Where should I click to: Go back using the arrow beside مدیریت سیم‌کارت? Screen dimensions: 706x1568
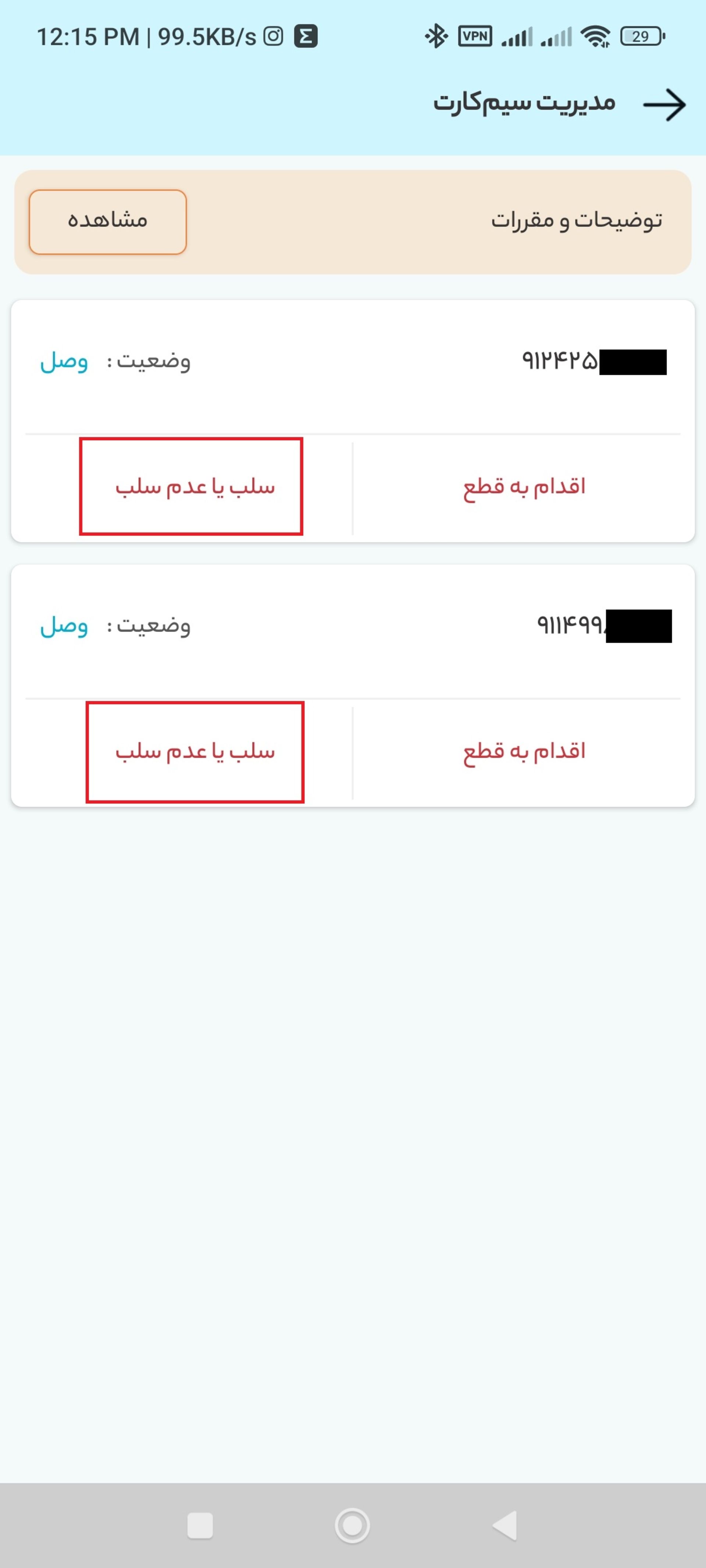[x=664, y=105]
